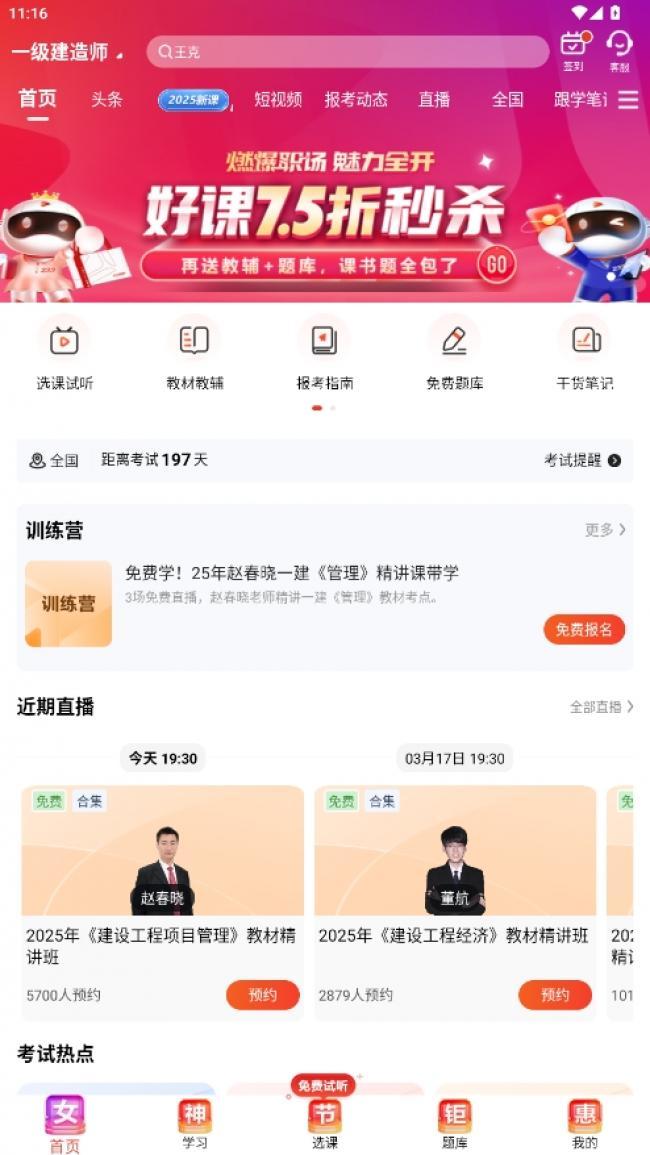The image size is (650, 1155).
Task: Tap the 7.5折秒杀 promotional banner
Action: click(x=325, y=225)
